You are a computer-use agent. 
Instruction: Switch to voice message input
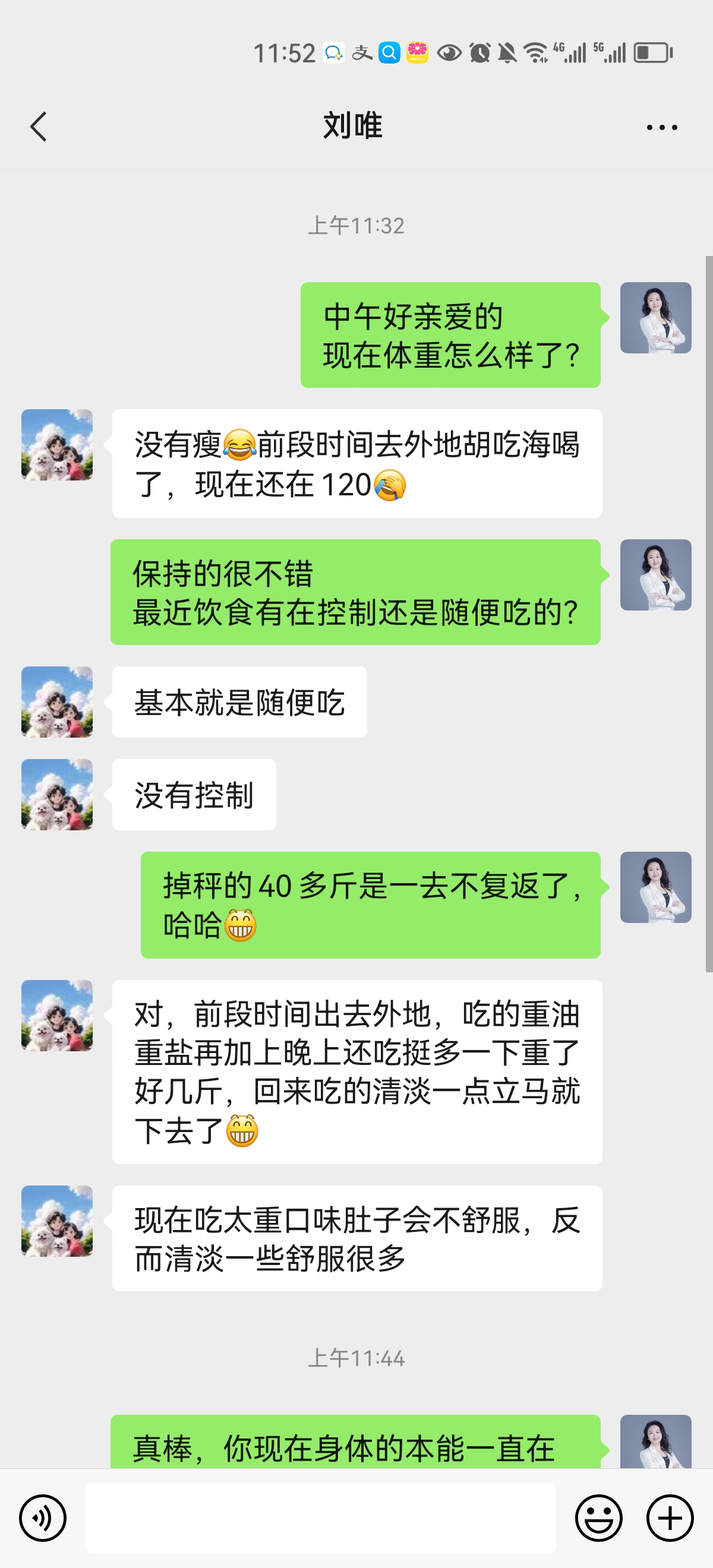[43, 1518]
